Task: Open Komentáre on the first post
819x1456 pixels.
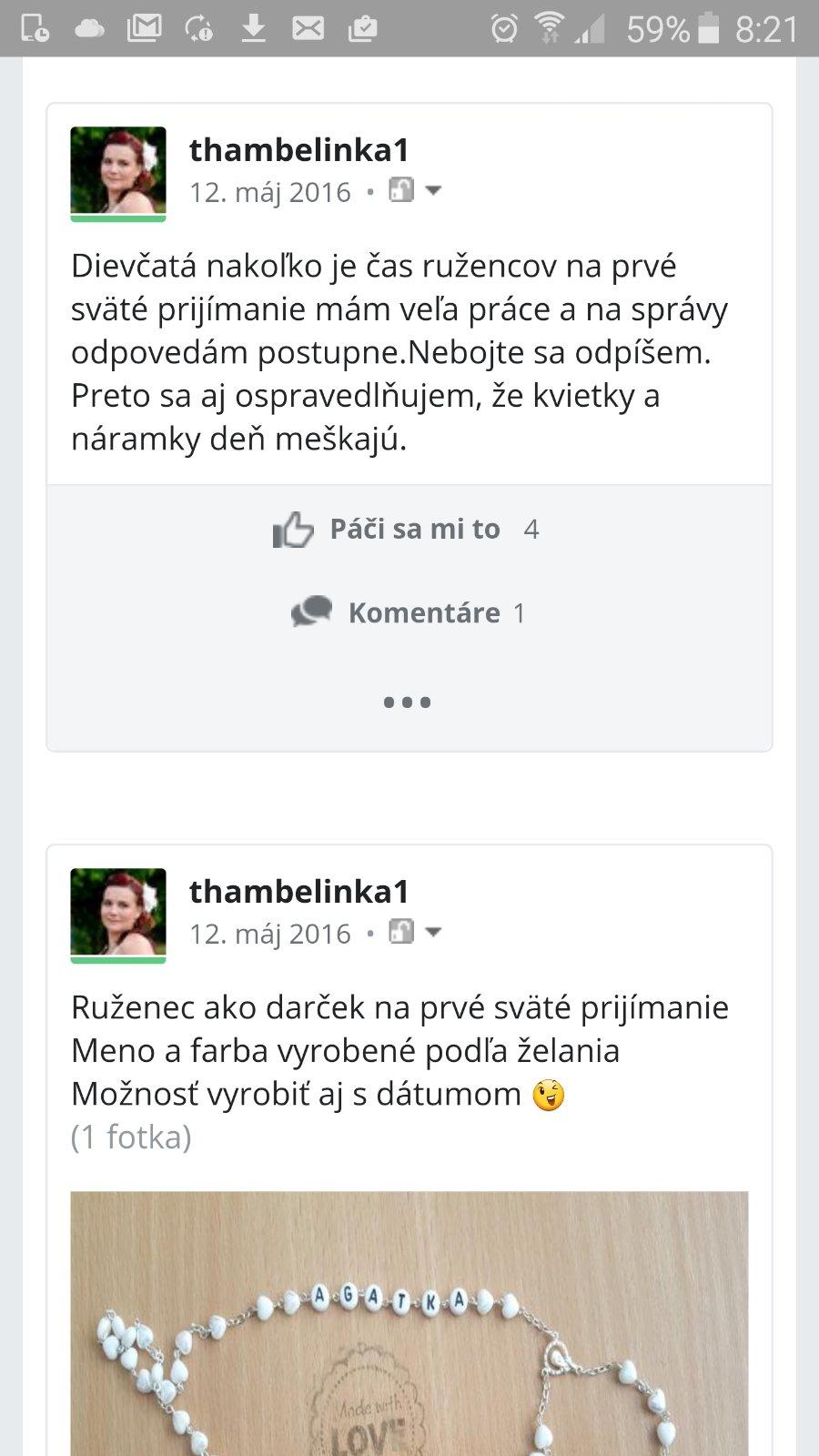Action: pyautogui.click(x=407, y=612)
